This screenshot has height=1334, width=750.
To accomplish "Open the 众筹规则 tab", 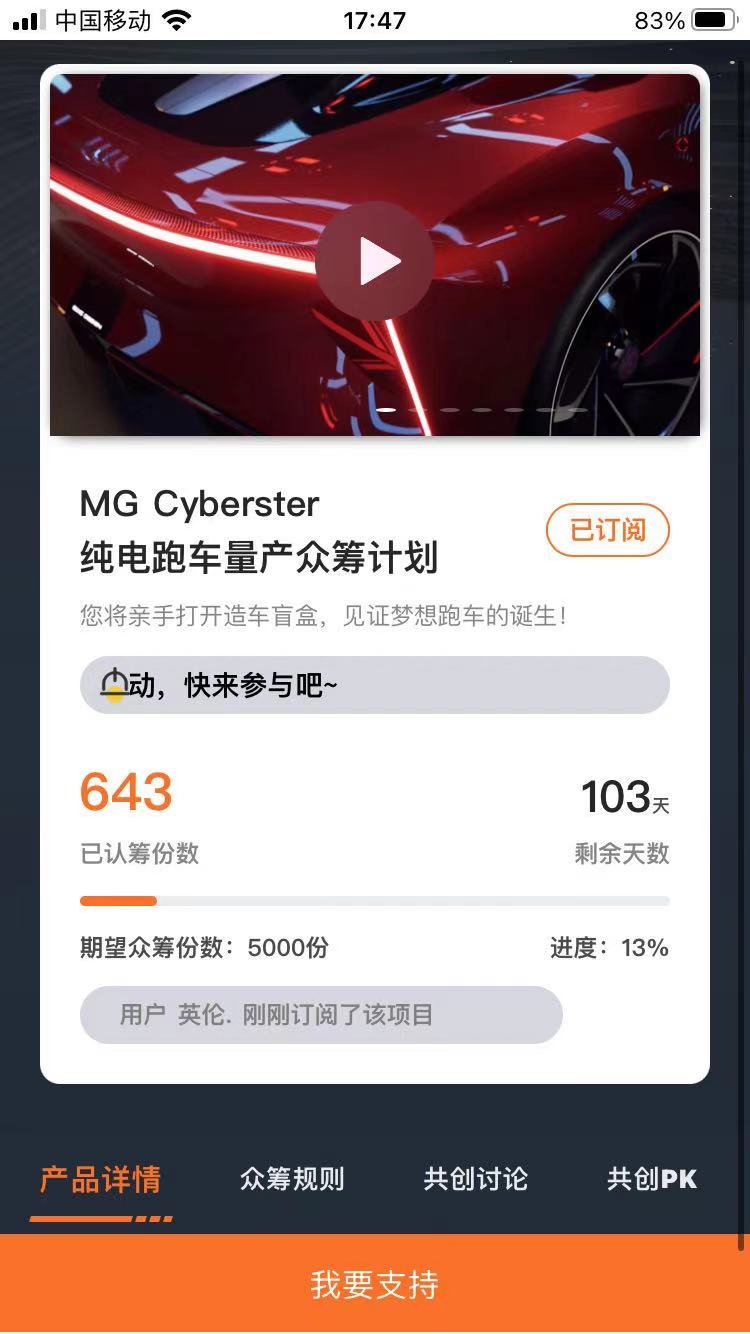I will click(x=292, y=1180).
